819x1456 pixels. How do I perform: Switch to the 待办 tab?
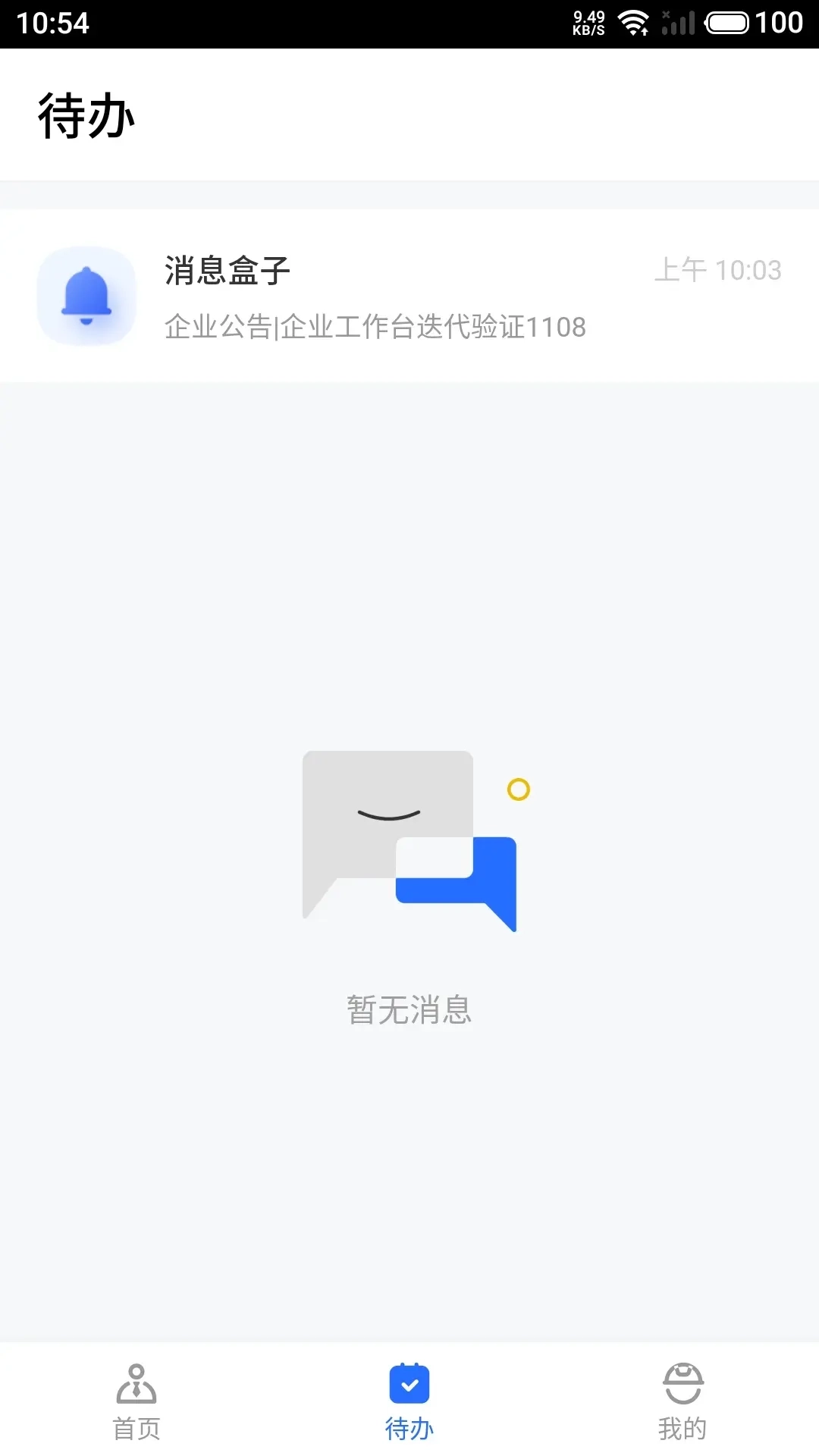coord(409,1403)
